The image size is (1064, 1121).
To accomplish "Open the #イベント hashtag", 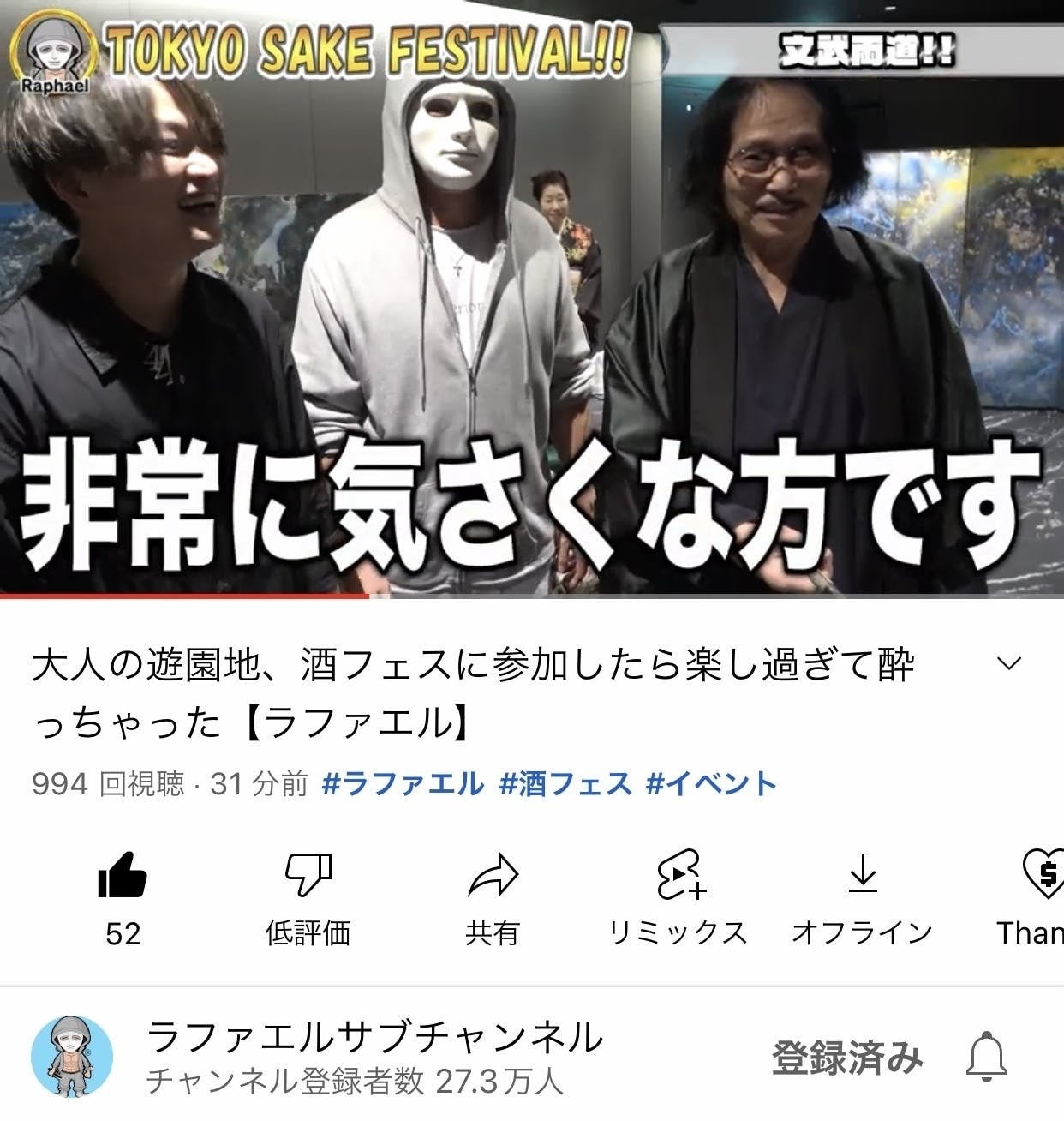I will click(x=711, y=783).
